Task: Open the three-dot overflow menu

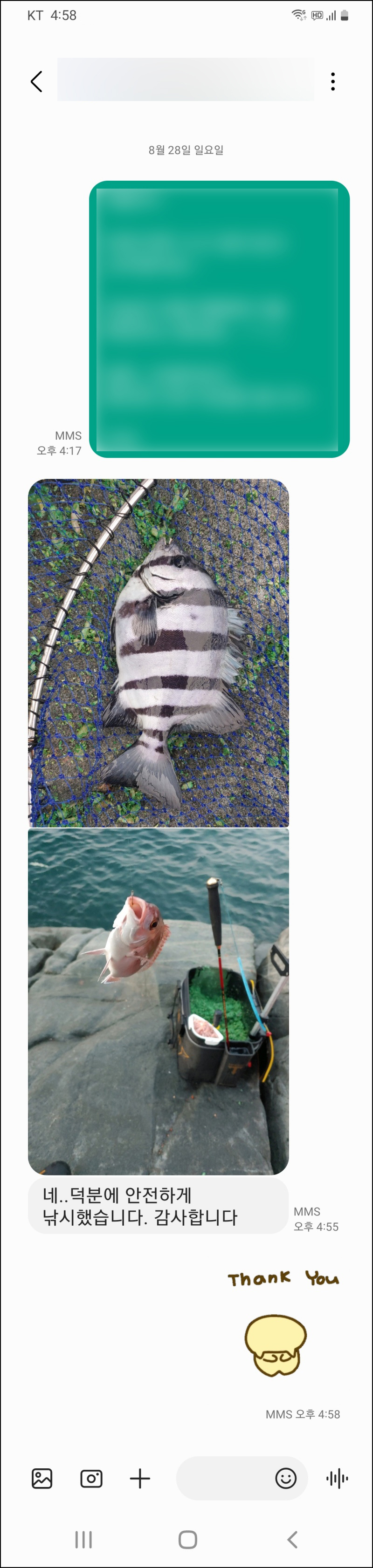Action: pyautogui.click(x=333, y=81)
